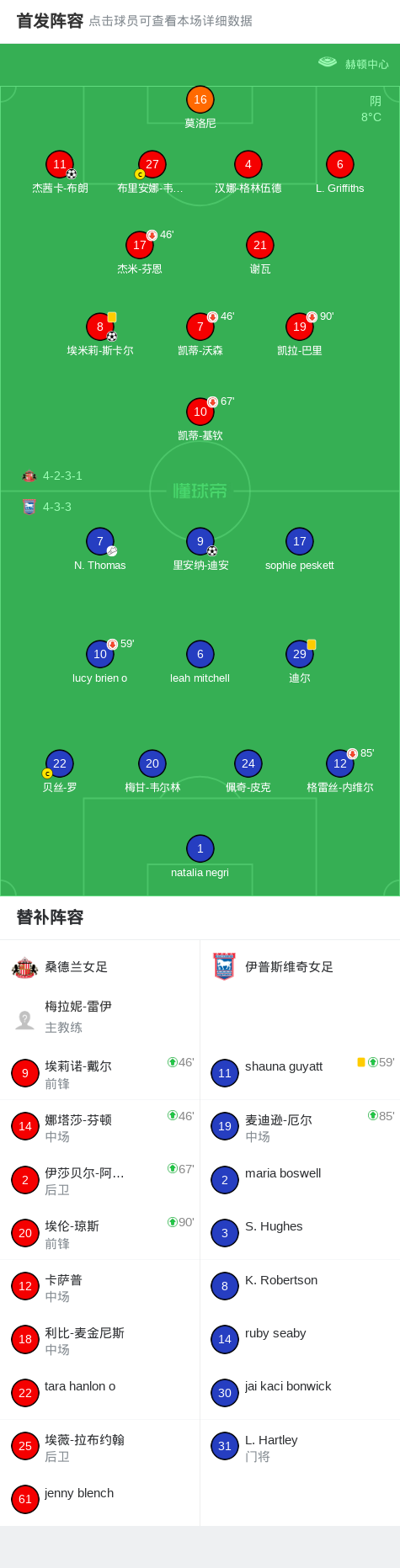Tap goalkeeper natalia negri number 1
The width and height of the screenshot is (400, 1568).
(200, 849)
